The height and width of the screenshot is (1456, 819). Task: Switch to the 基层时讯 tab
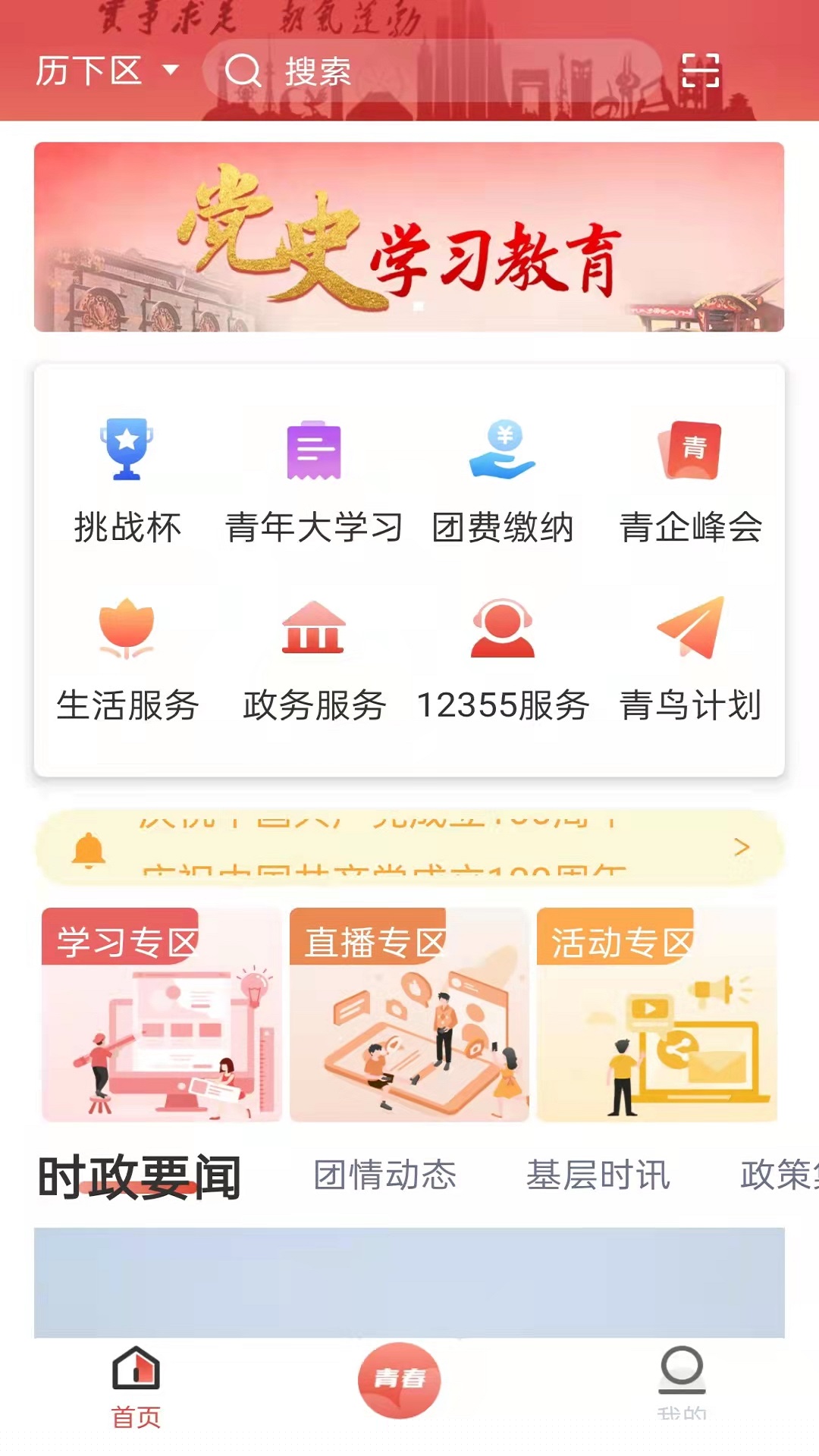(598, 1175)
